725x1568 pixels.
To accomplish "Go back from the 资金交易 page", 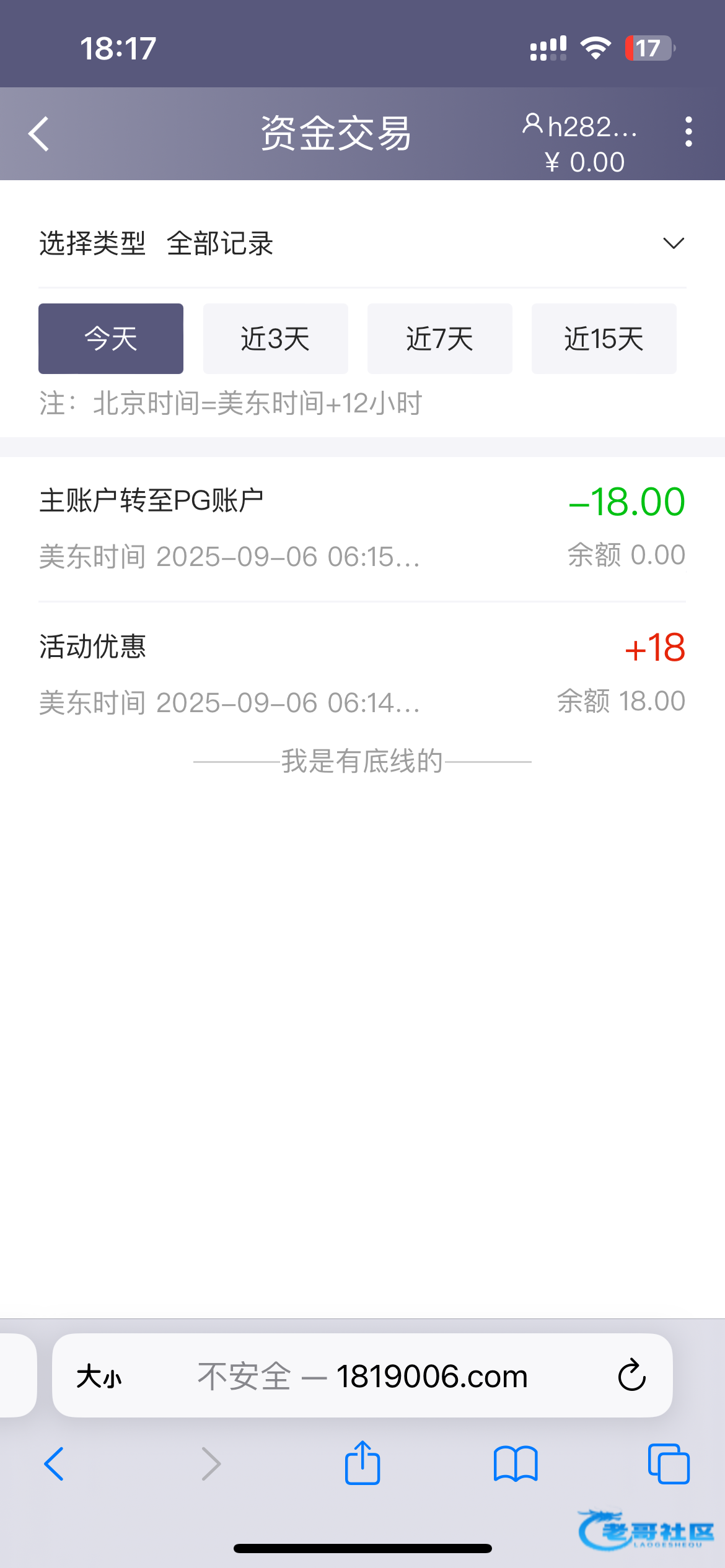I will coord(38,133).
